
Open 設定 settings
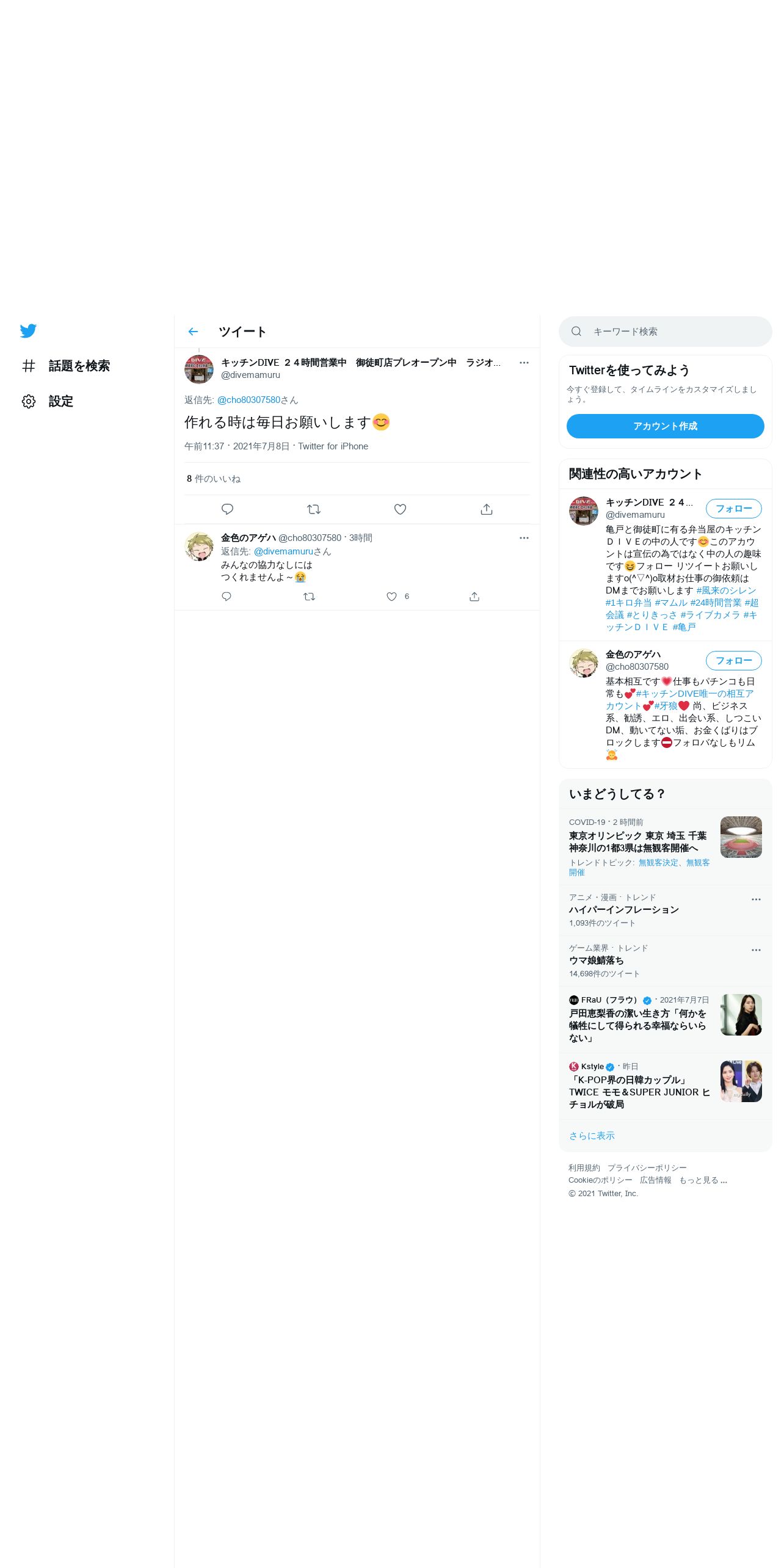coord(47,401)
